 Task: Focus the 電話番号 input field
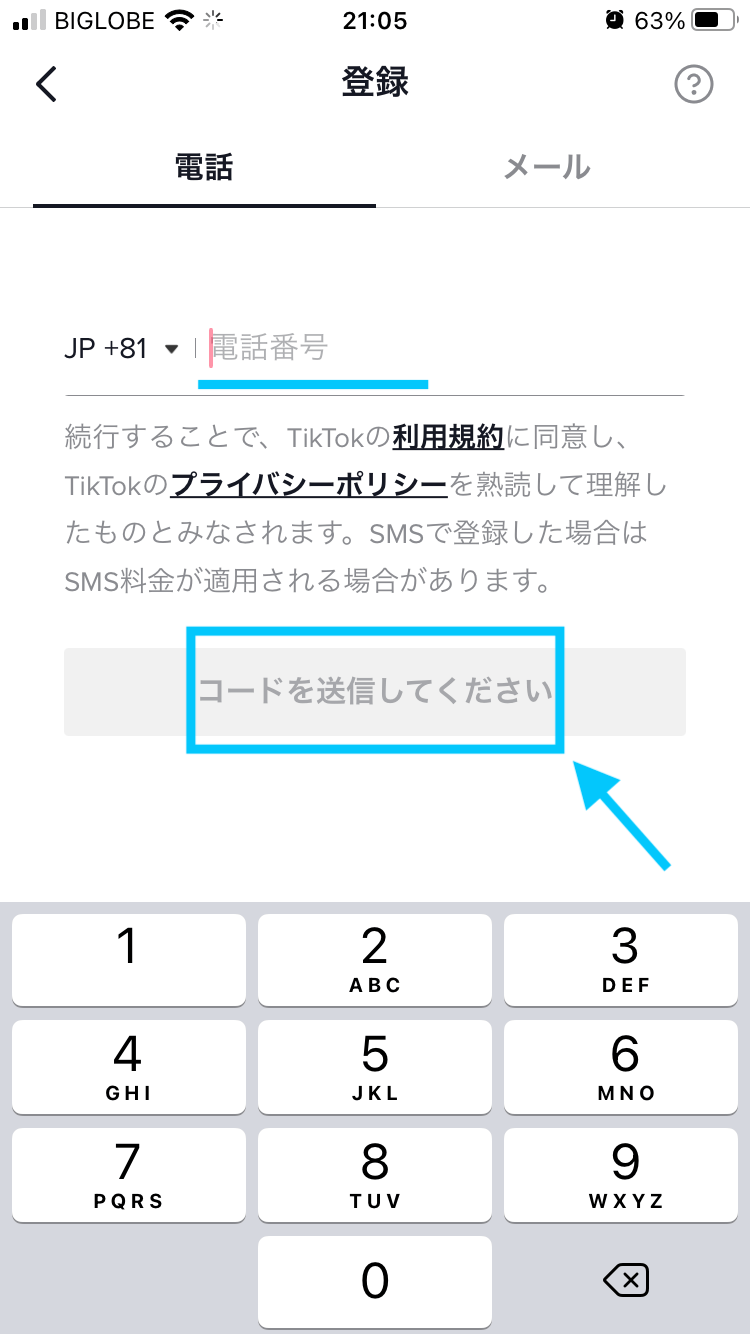[445, 349]
